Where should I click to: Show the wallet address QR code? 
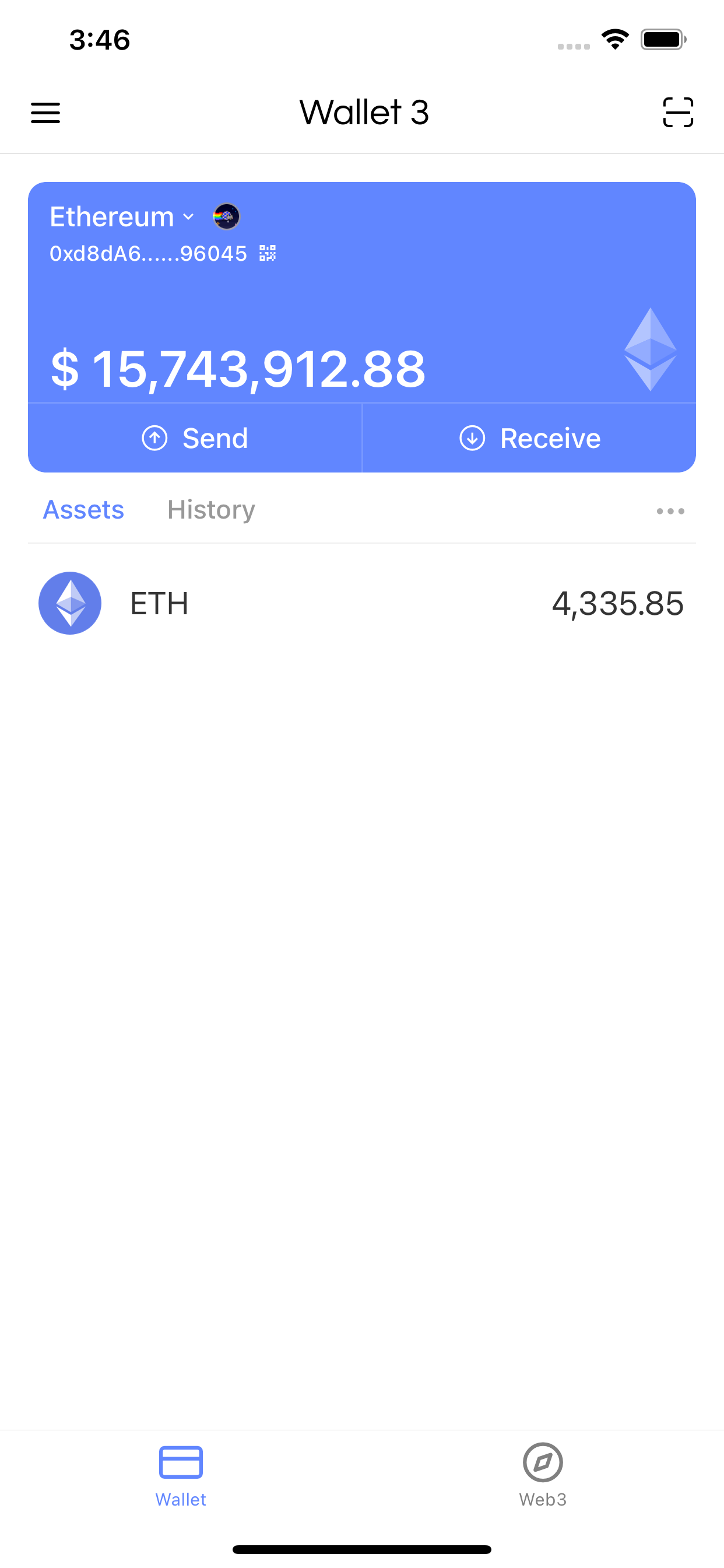point(268,253)
